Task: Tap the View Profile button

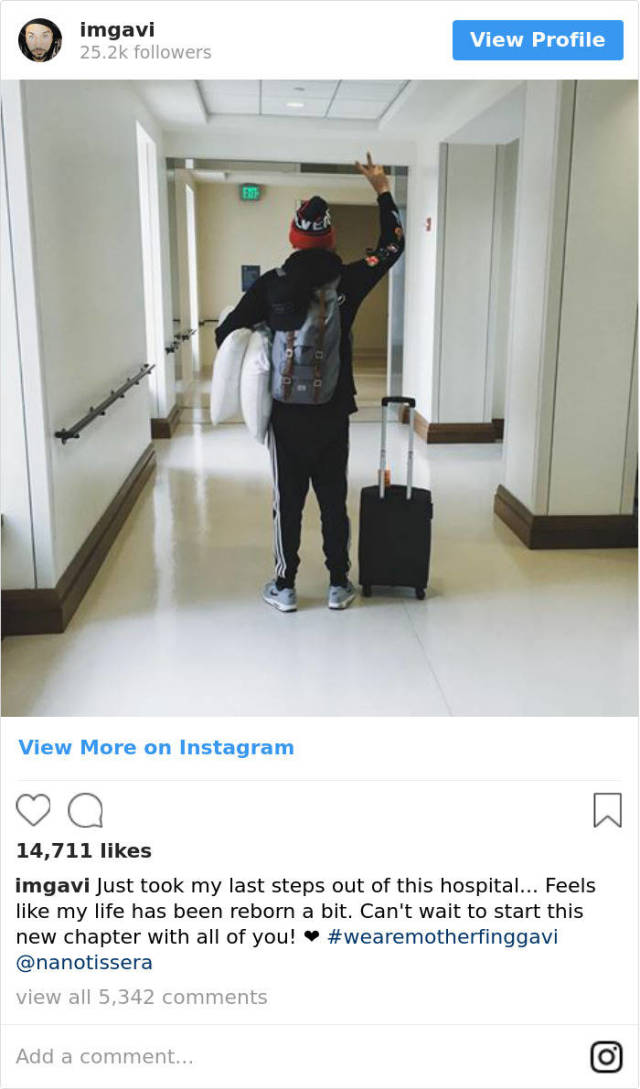Action: [537, 40]
